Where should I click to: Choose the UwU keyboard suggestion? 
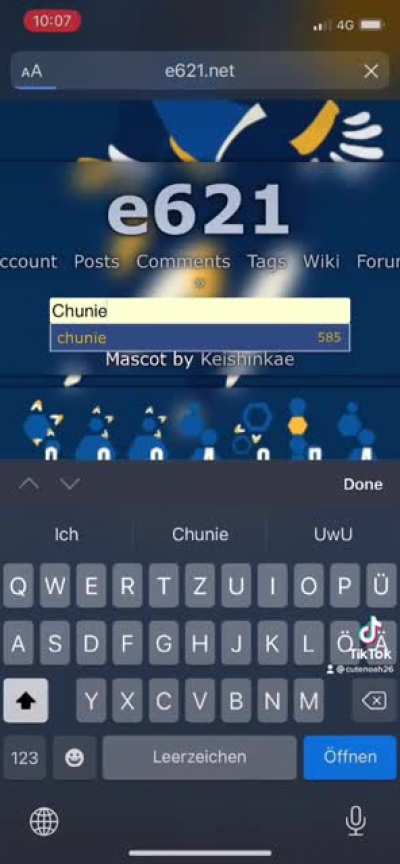[333, 534]
